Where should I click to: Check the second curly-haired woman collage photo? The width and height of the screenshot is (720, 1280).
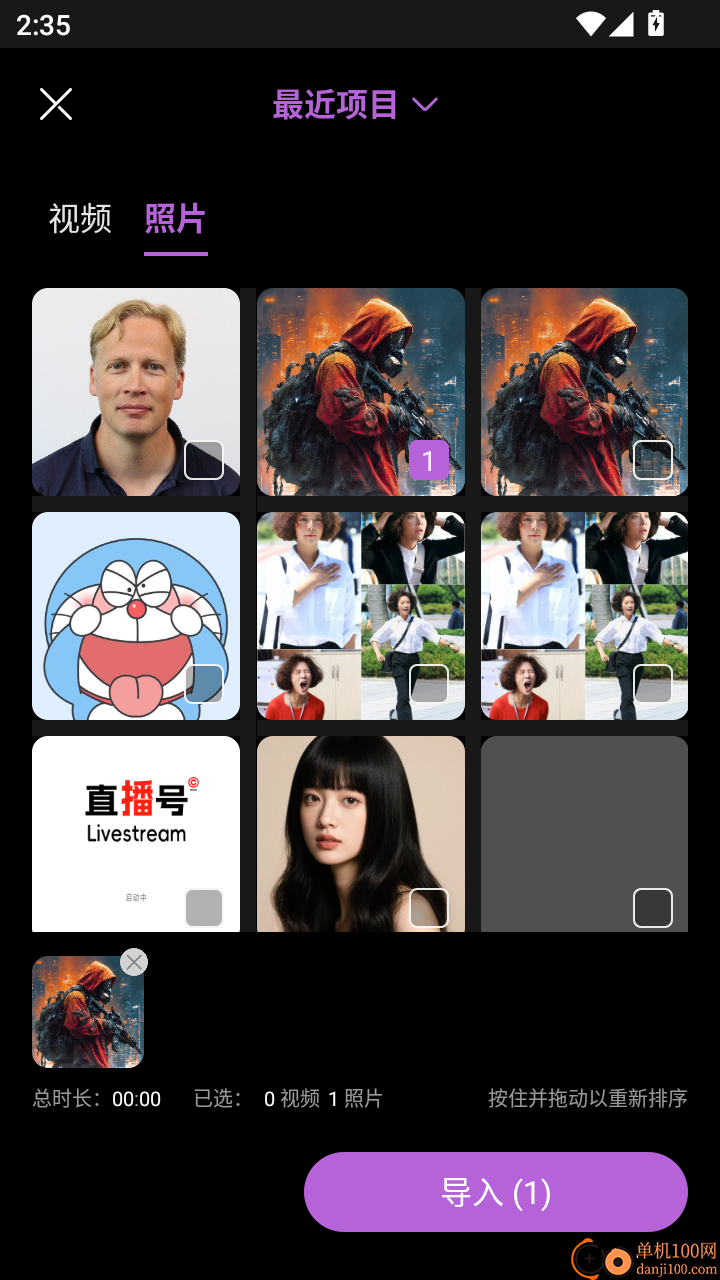click(x=653, y=685)
